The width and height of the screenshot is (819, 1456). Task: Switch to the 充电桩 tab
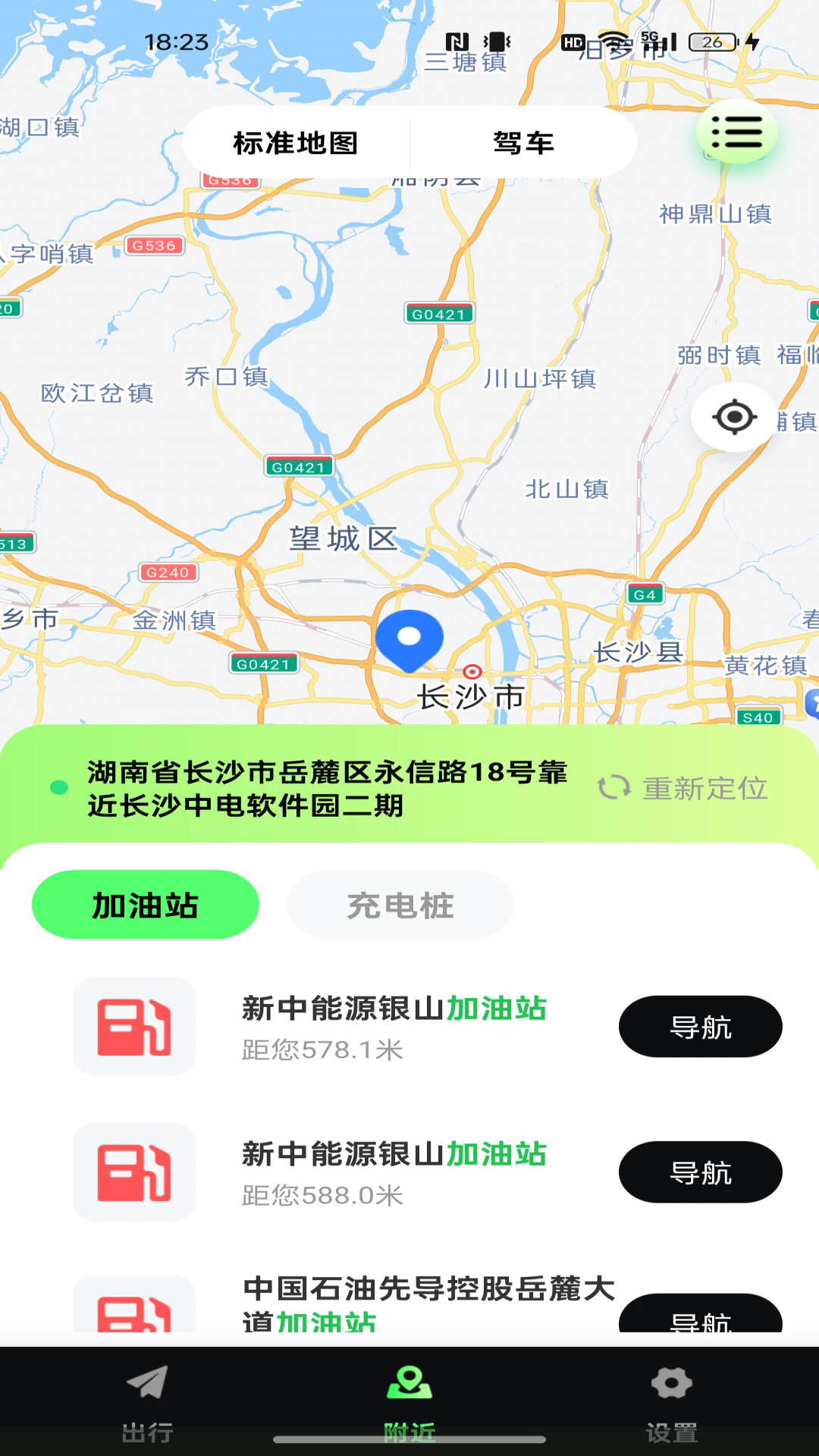[x=400, y=905]
